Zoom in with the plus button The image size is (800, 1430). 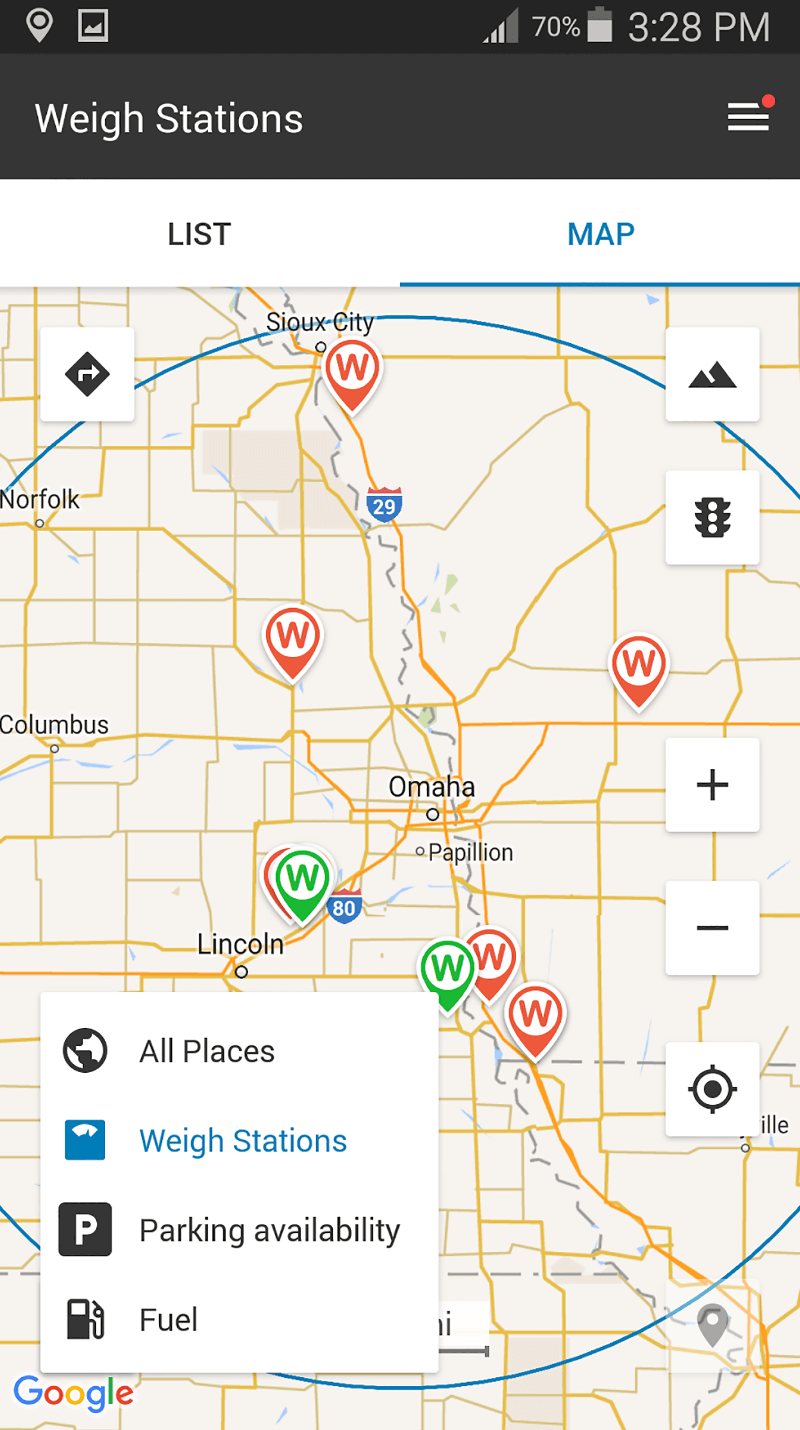point(712,785)
